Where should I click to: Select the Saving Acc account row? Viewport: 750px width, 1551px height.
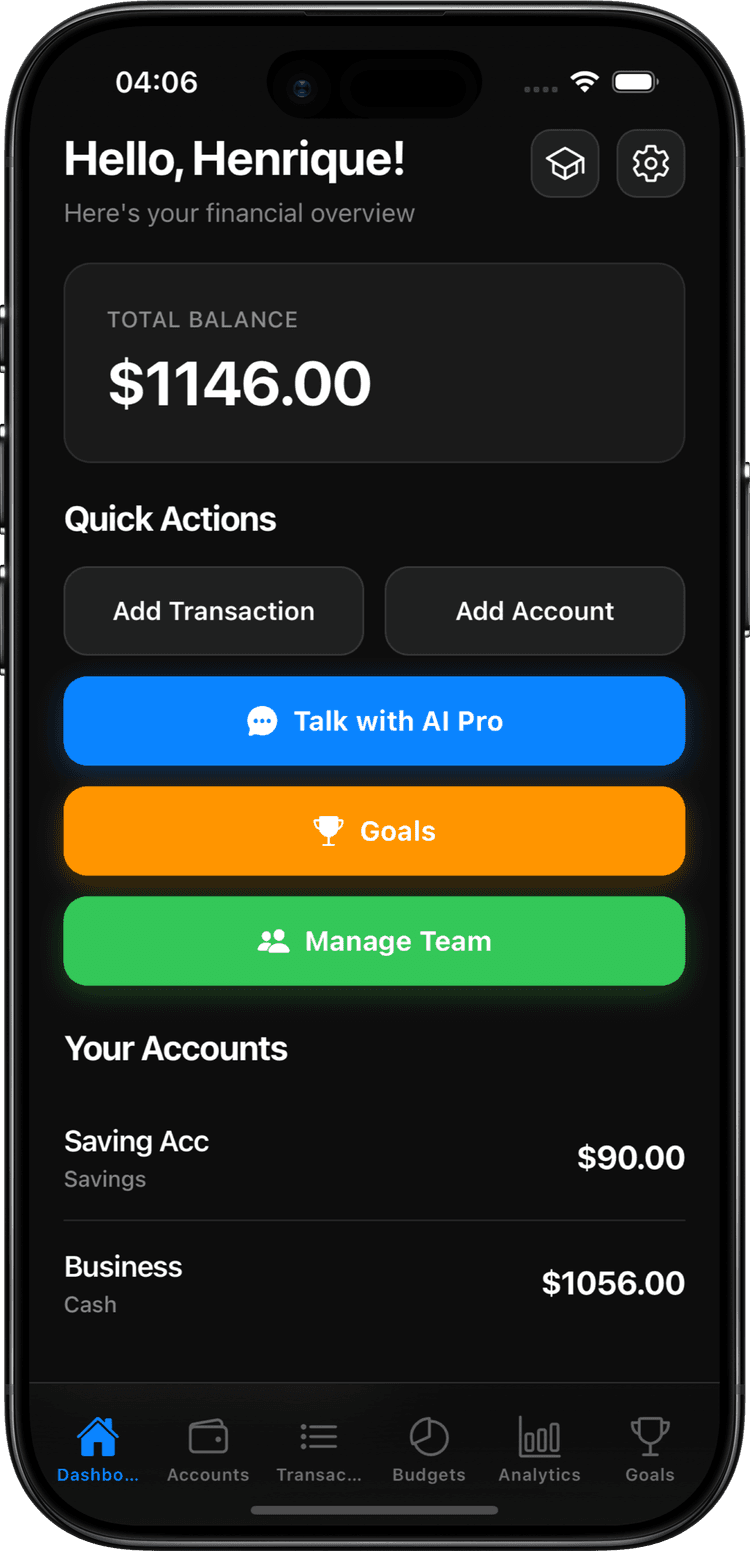tap(374, 1157)
